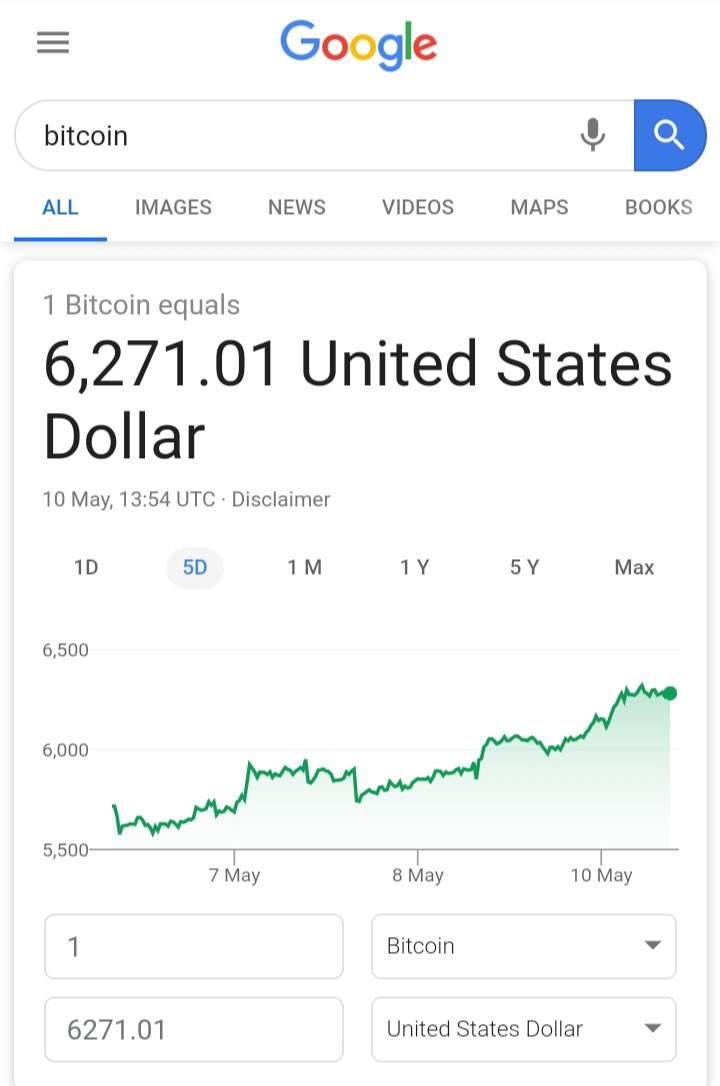720x1086 pixels.
Task: Tap the search box containing bitcoin
Action: click(300, 135)
